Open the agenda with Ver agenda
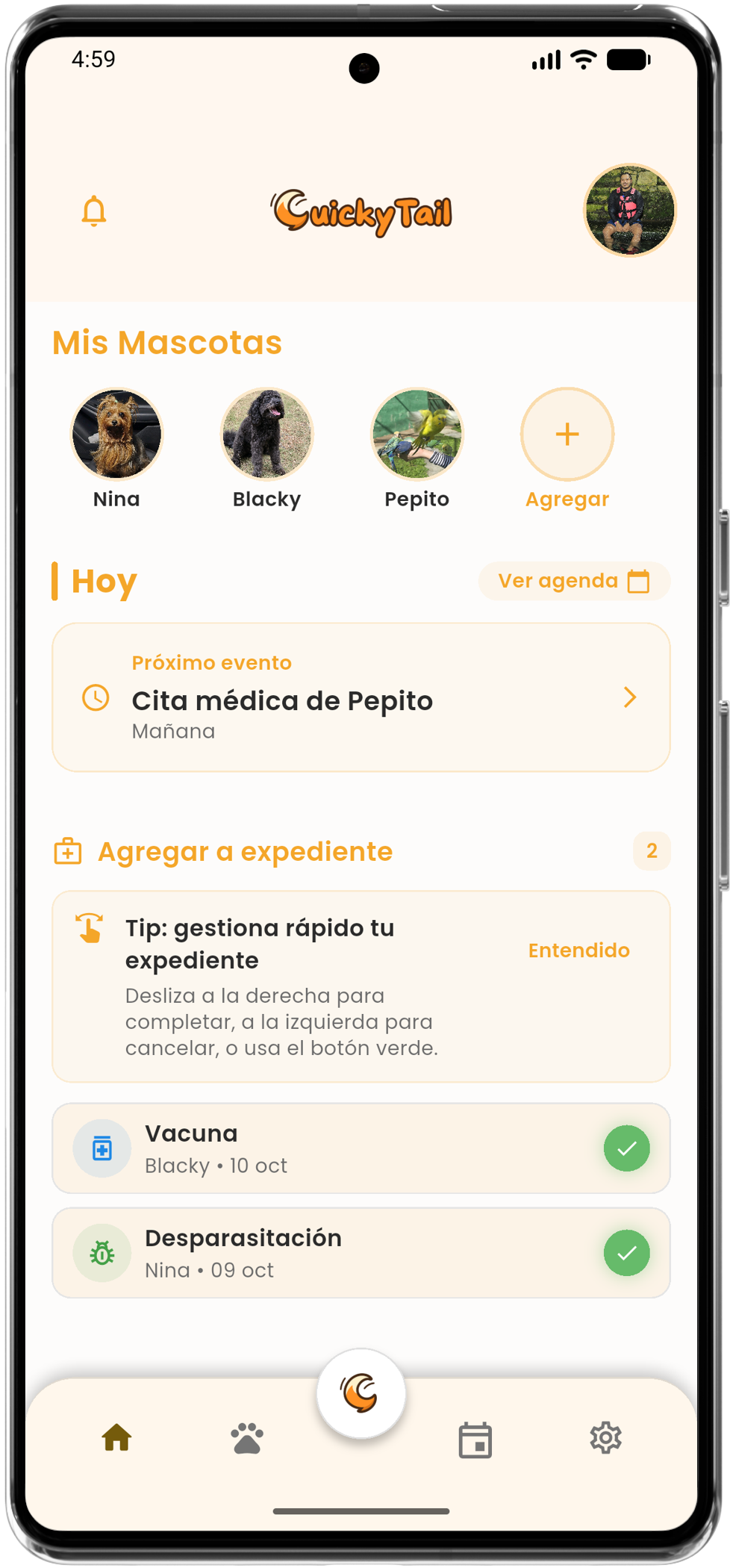 coord(574,581)
